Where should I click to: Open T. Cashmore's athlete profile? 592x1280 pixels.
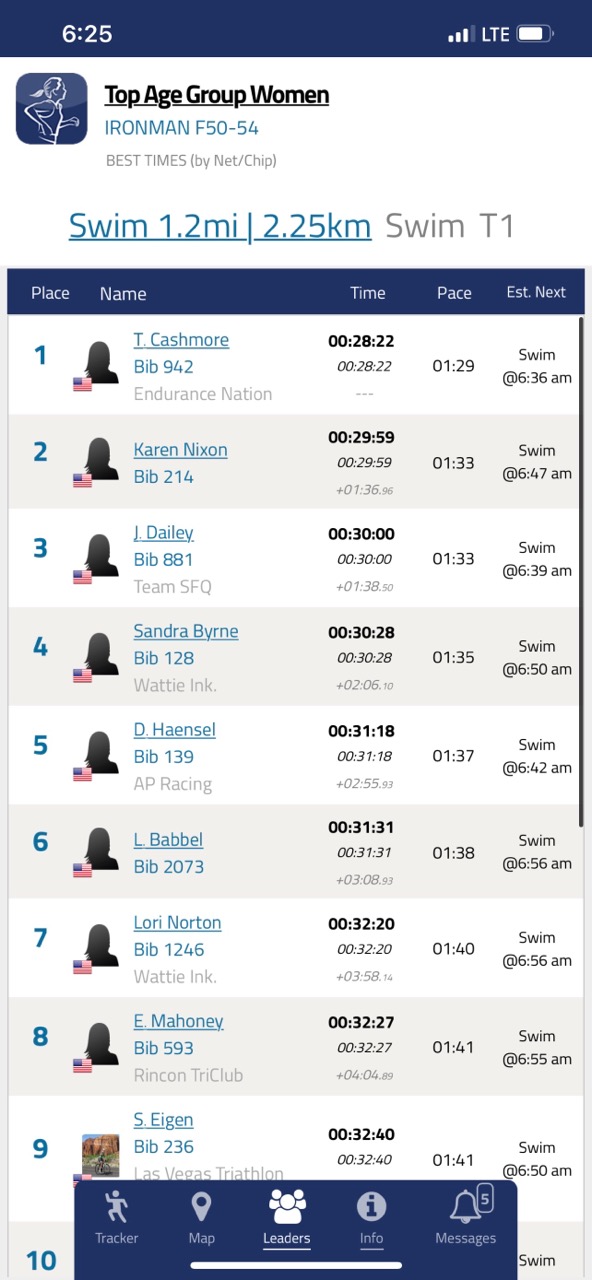181,340
